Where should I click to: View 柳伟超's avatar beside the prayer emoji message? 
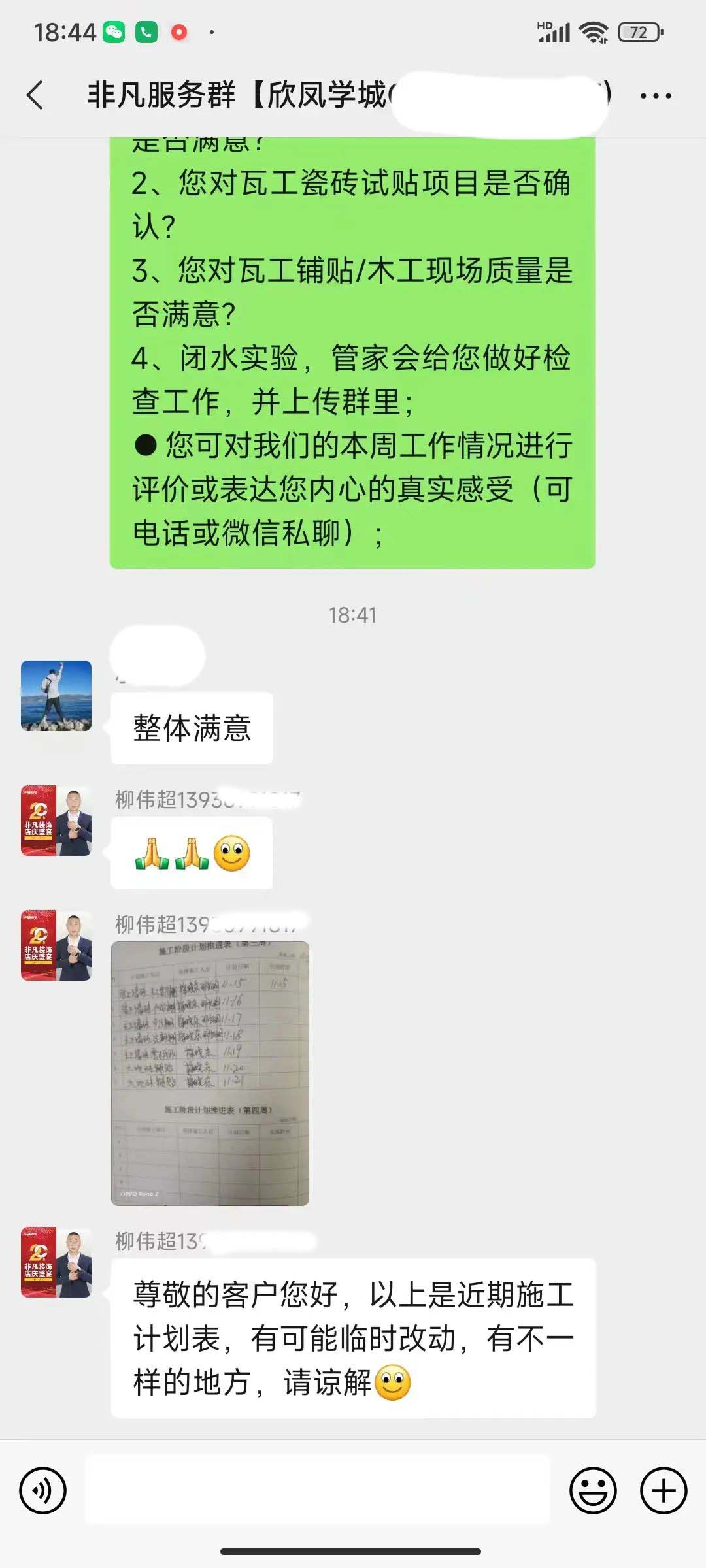point(56,821)
